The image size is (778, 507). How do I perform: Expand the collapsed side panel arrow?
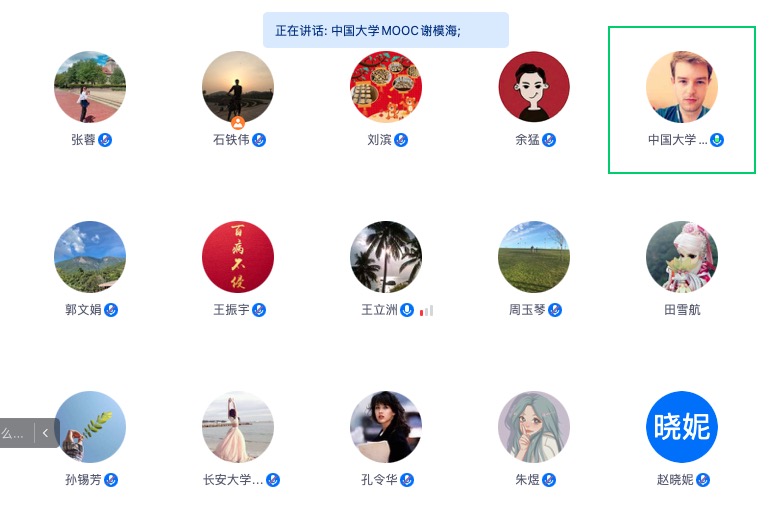pos(46,433)
